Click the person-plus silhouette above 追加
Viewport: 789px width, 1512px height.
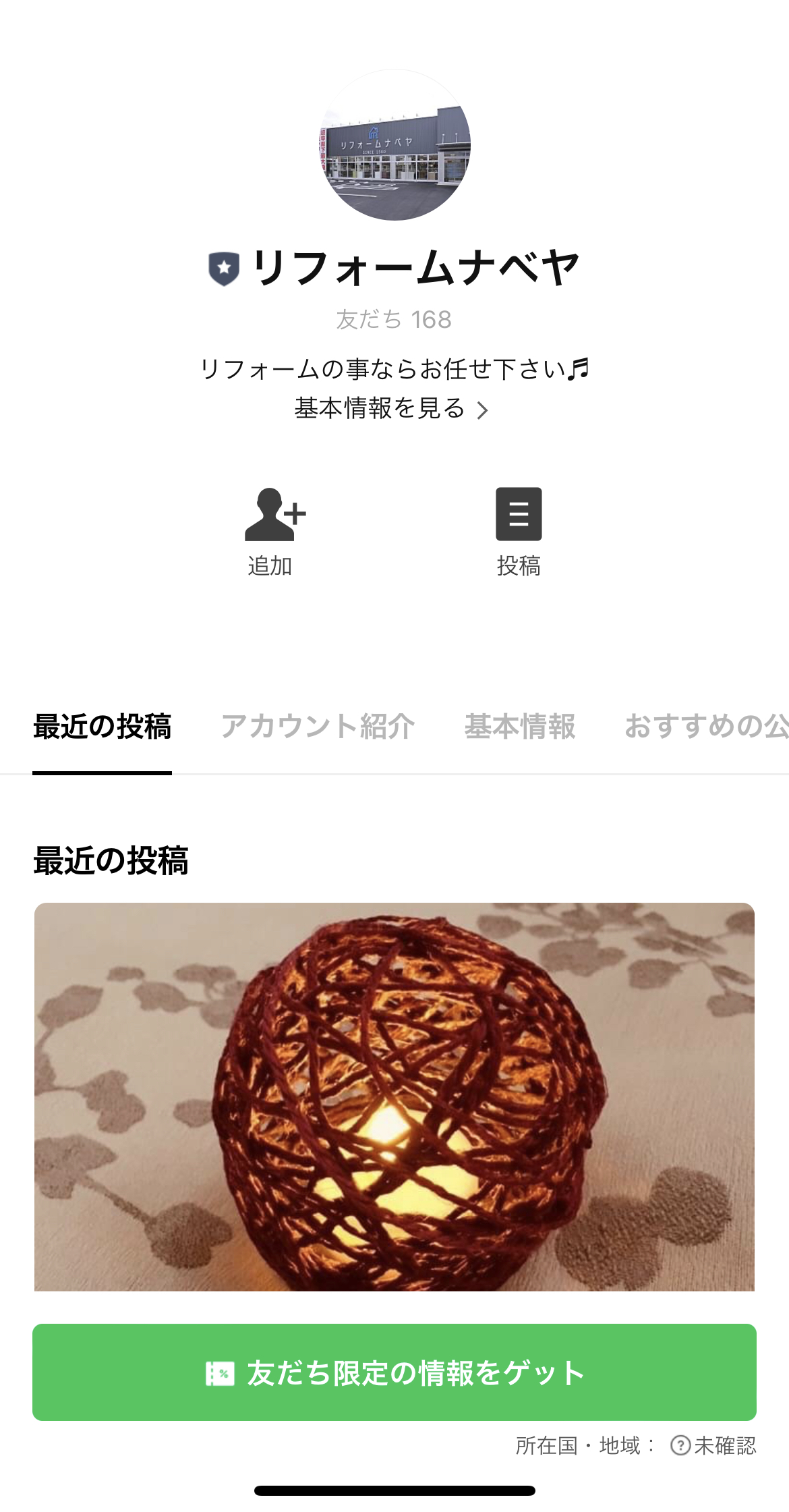click(272, 516)
